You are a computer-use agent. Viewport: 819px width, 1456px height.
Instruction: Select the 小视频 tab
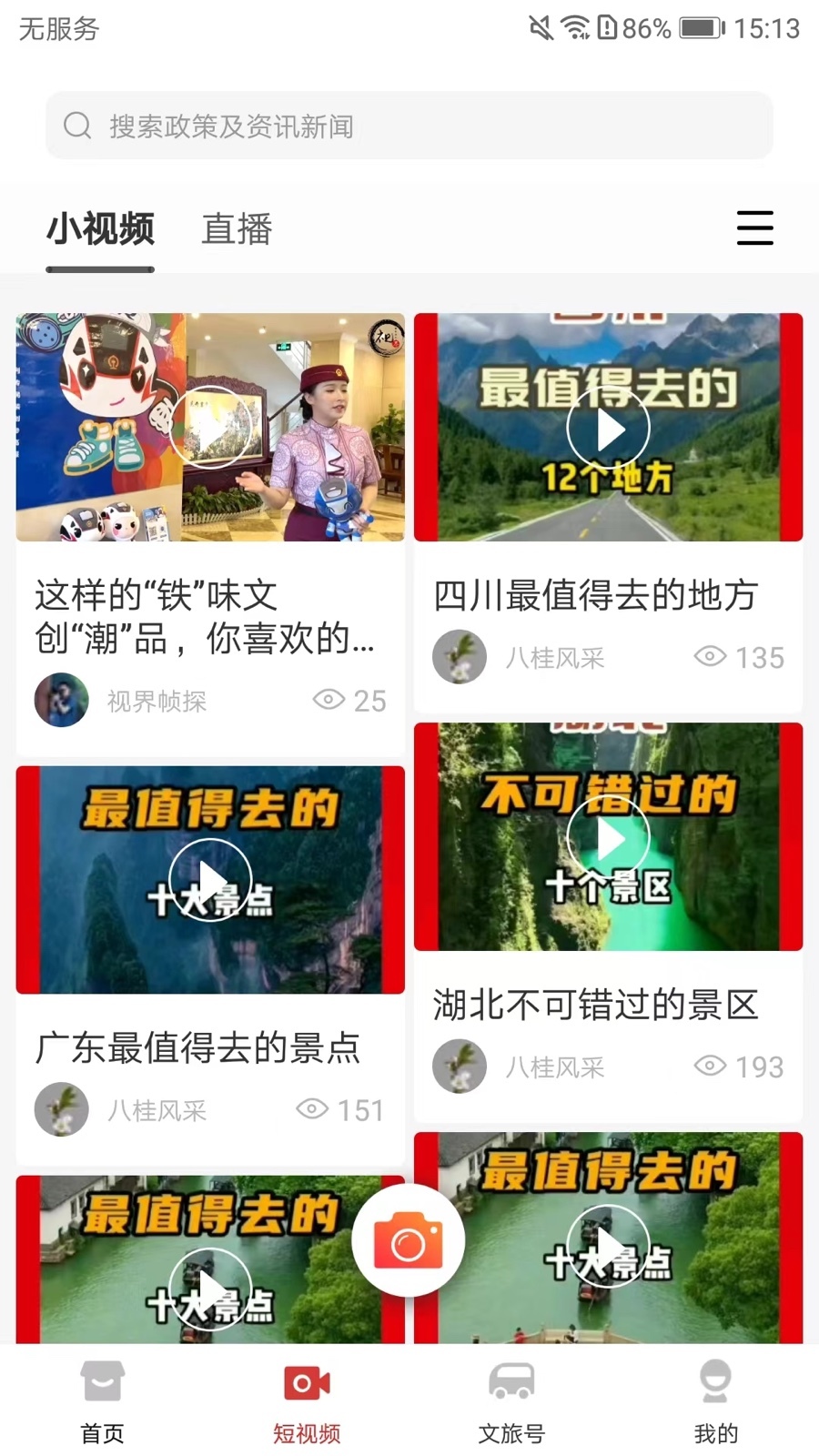pyautogui.click(x=100, y=230)
